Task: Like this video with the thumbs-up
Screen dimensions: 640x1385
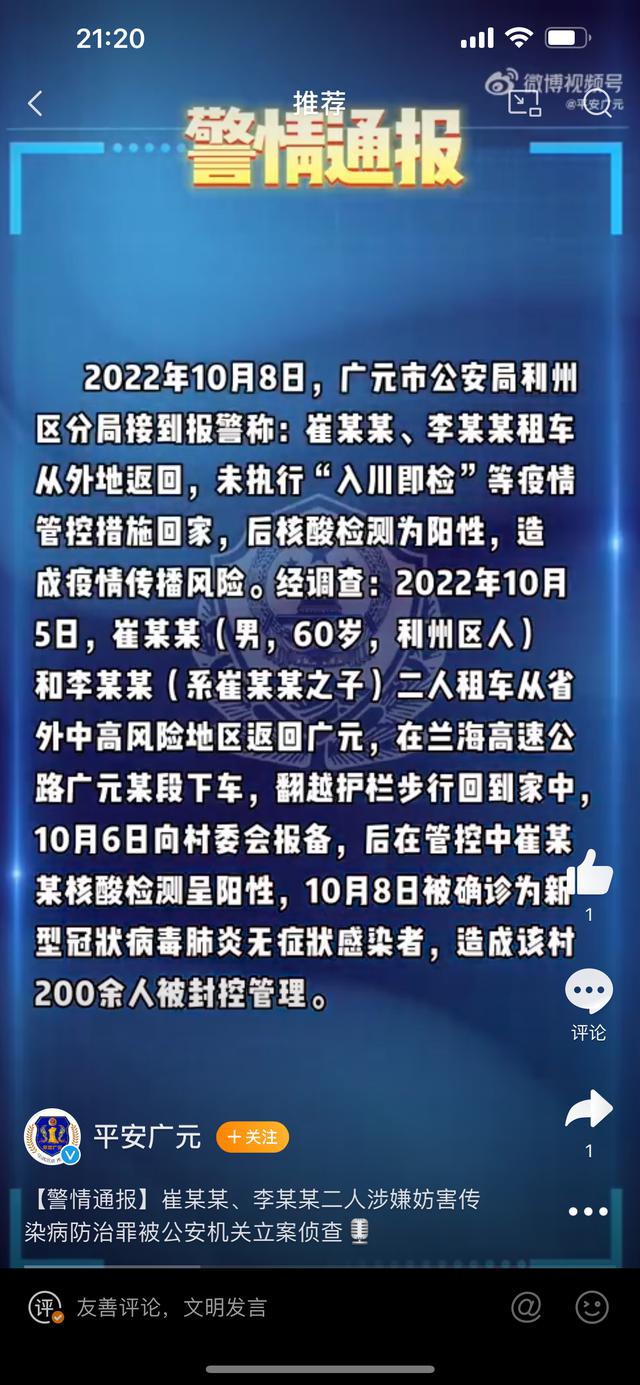Action: pos(588,873)
